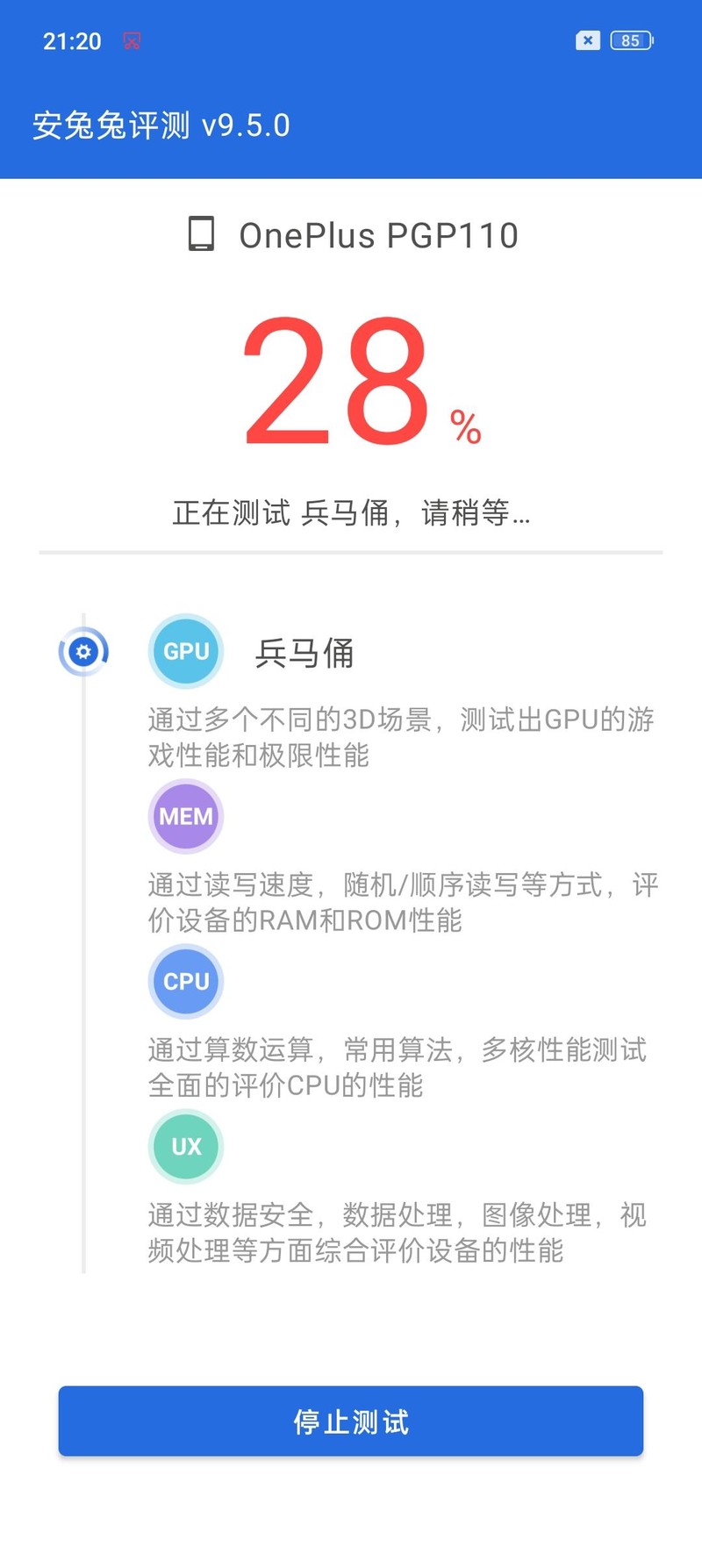Tap the MEM memory test icon
This screenshot has width=702, height=1568.
(x=185, y=816)
